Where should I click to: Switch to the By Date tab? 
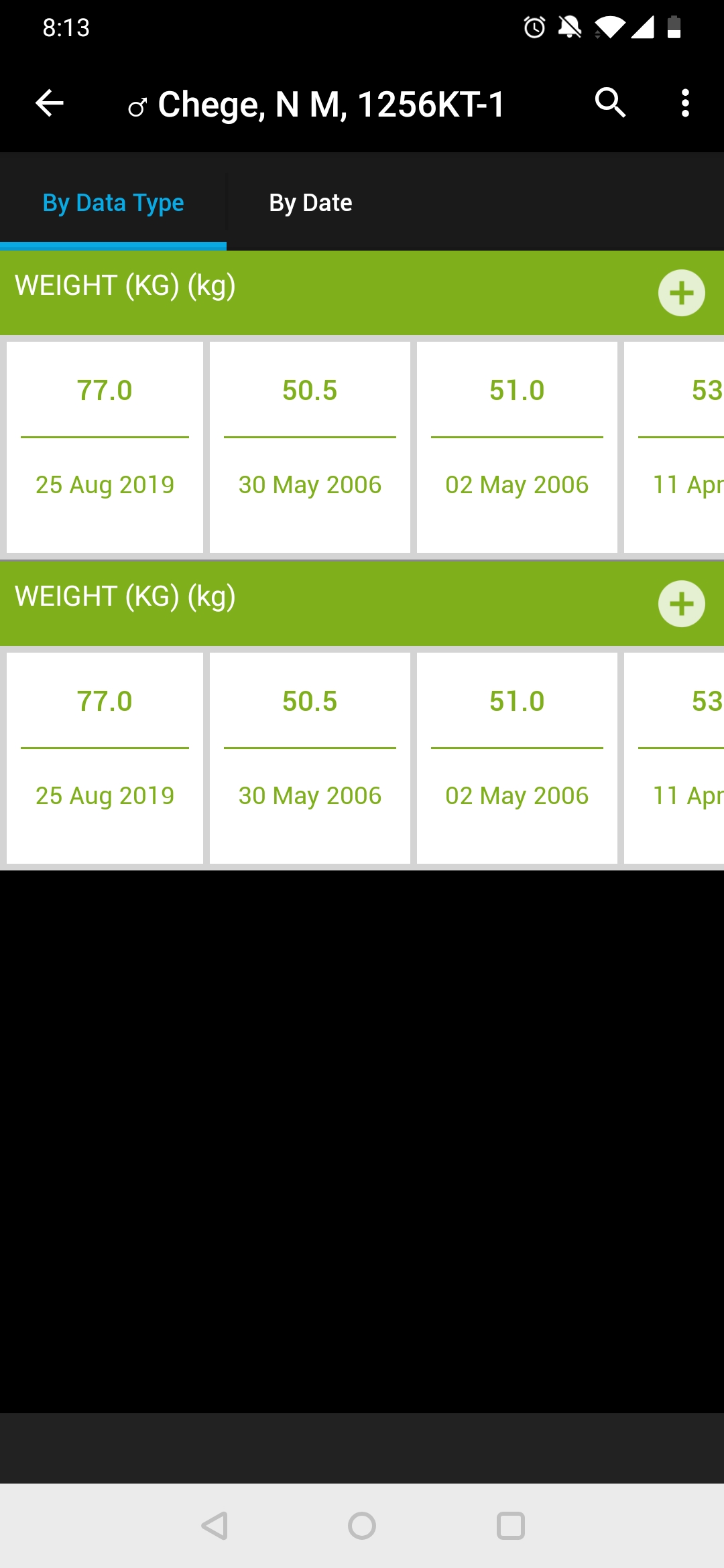(310, 202)
